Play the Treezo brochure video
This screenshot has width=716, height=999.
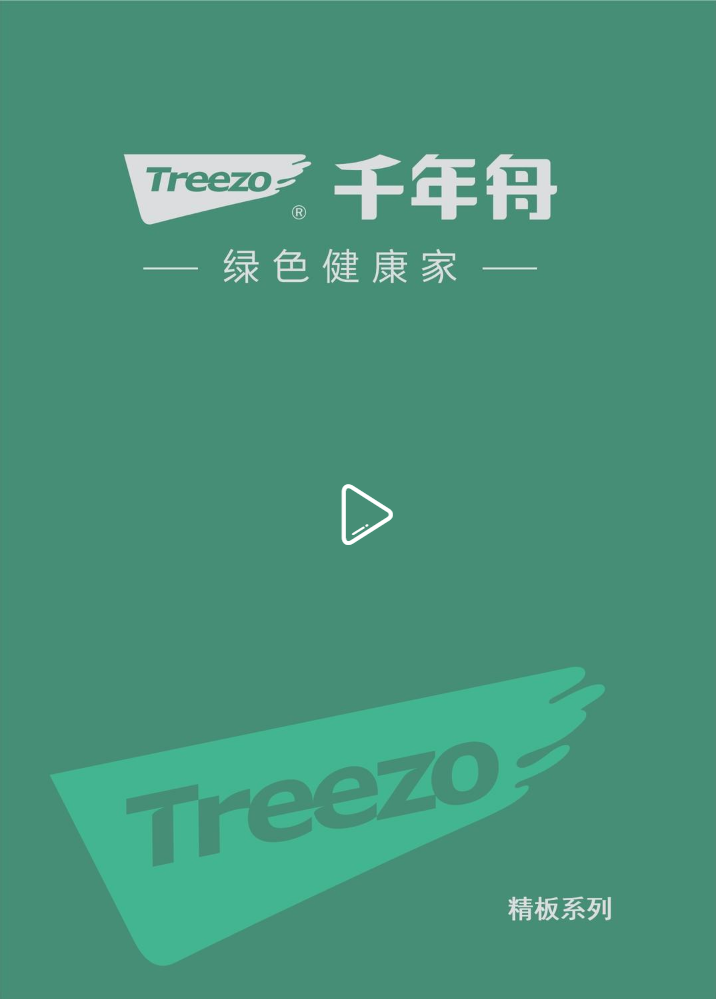click(x=364, y=515)
